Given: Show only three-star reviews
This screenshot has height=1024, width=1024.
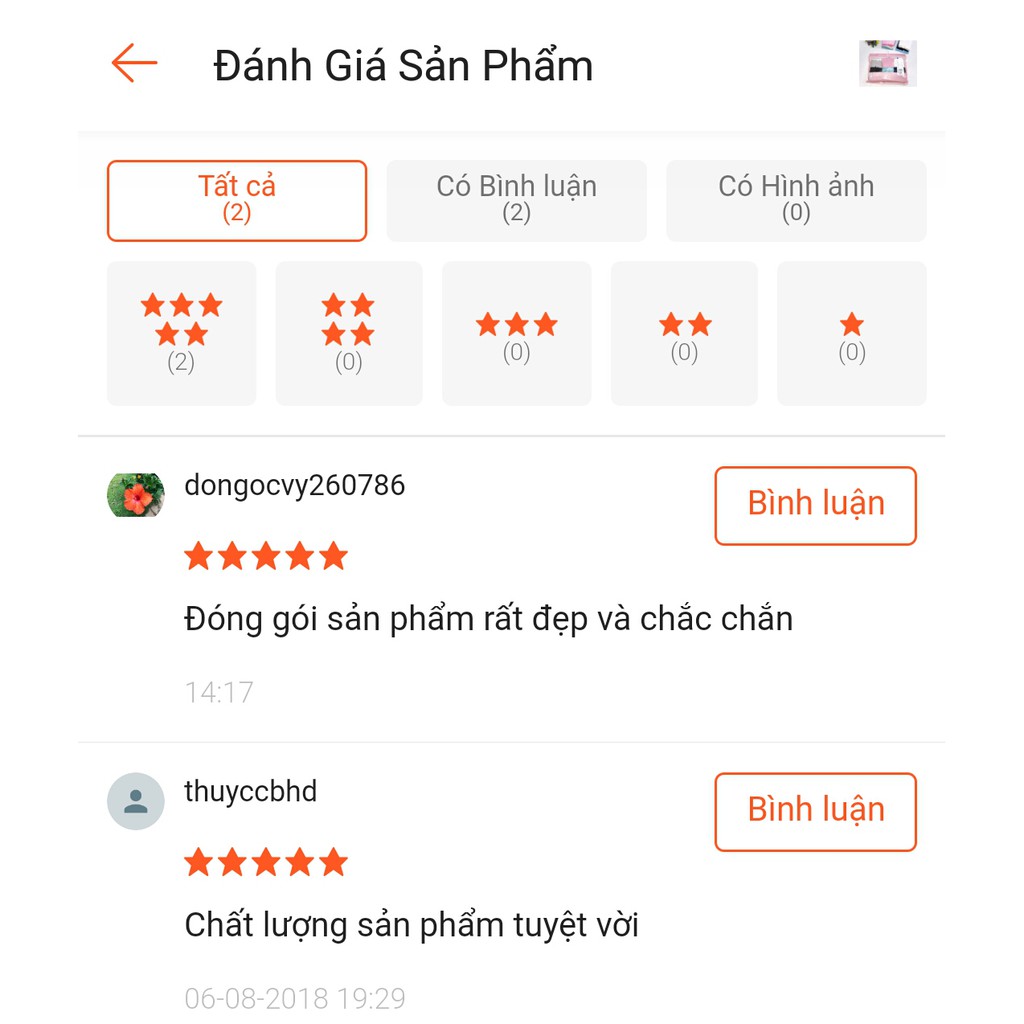Looking at the screenshot, I should 516,333.
